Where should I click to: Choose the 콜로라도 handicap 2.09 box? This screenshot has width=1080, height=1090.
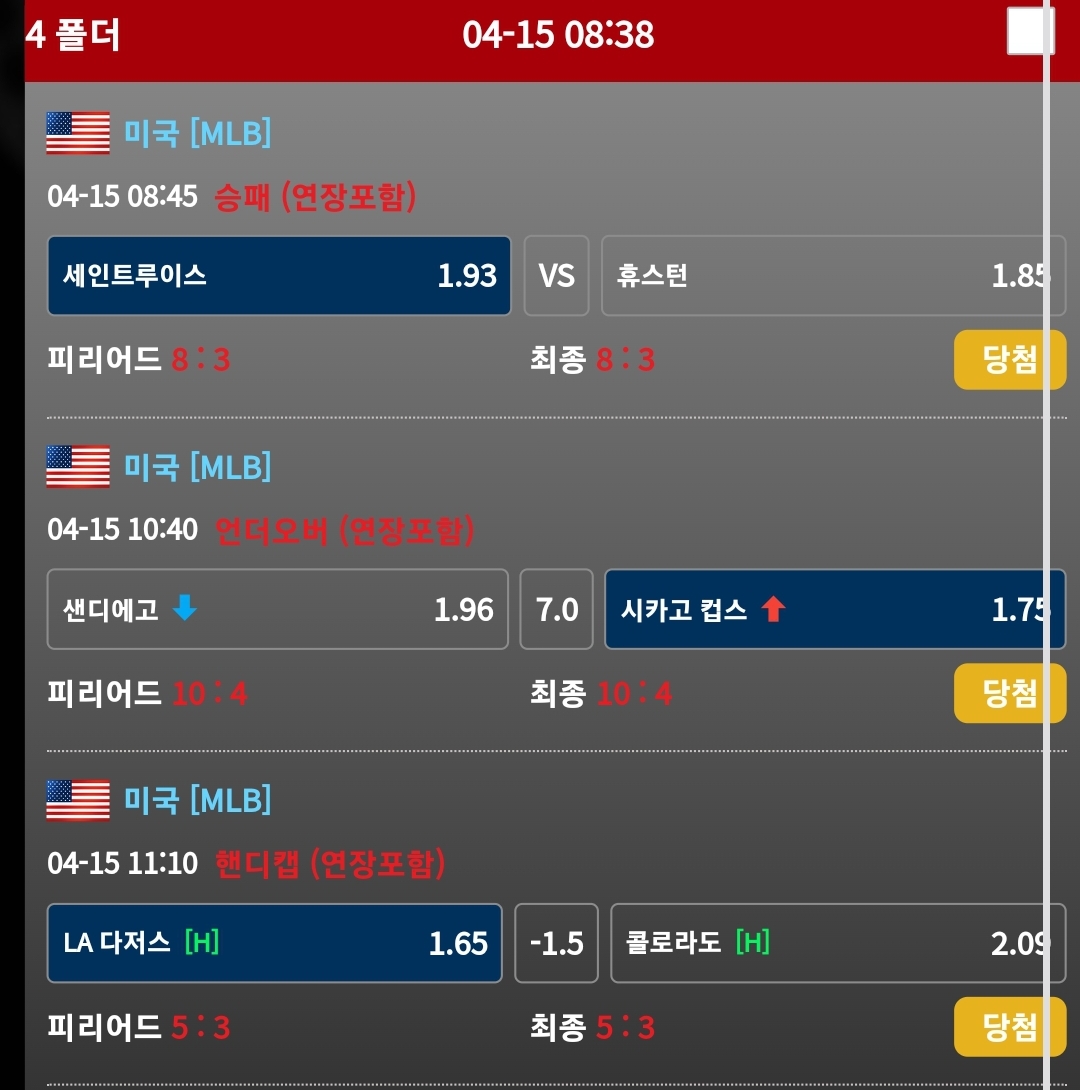point(837,943)
